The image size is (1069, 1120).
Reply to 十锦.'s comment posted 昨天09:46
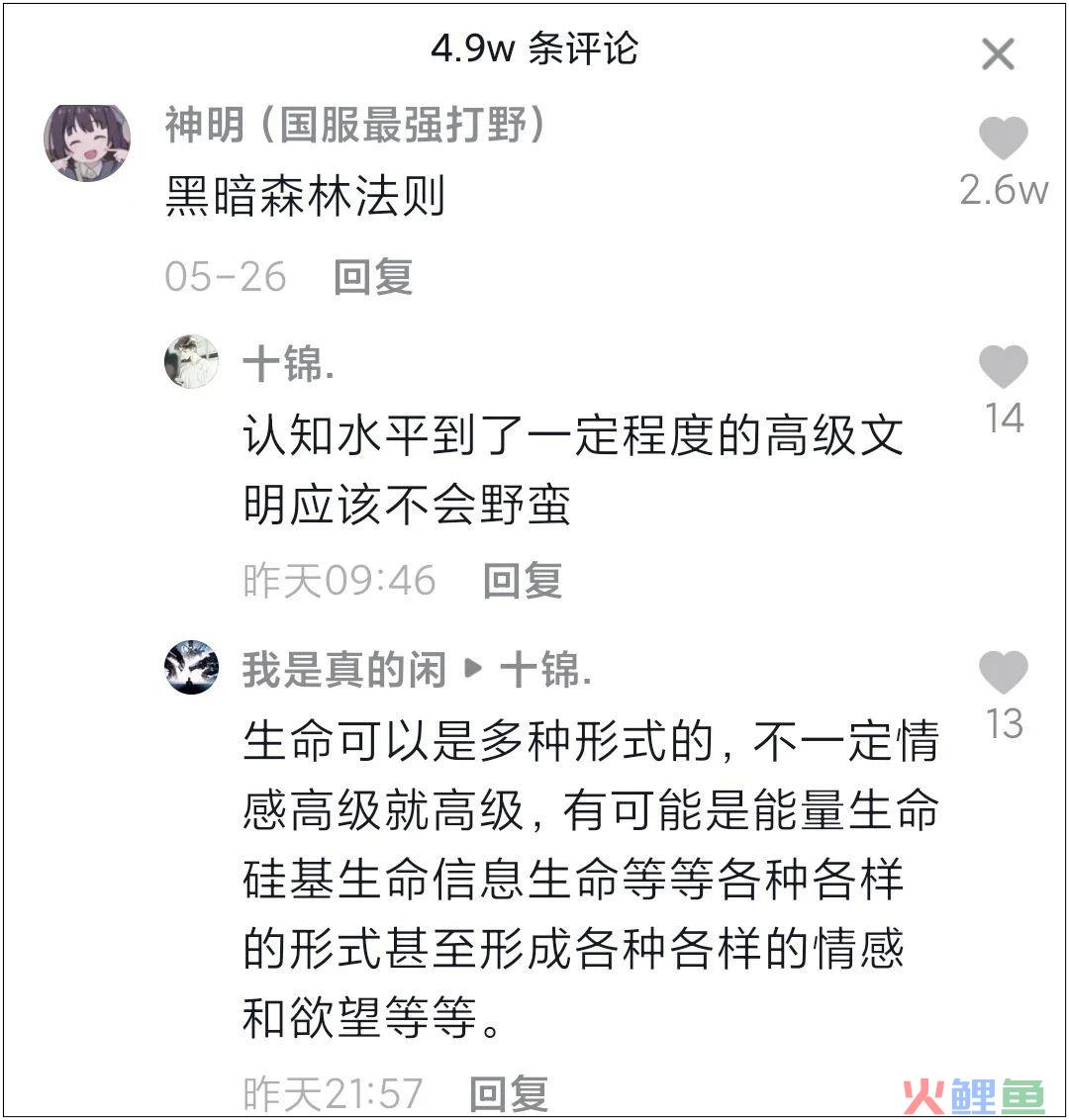(522, 581)
